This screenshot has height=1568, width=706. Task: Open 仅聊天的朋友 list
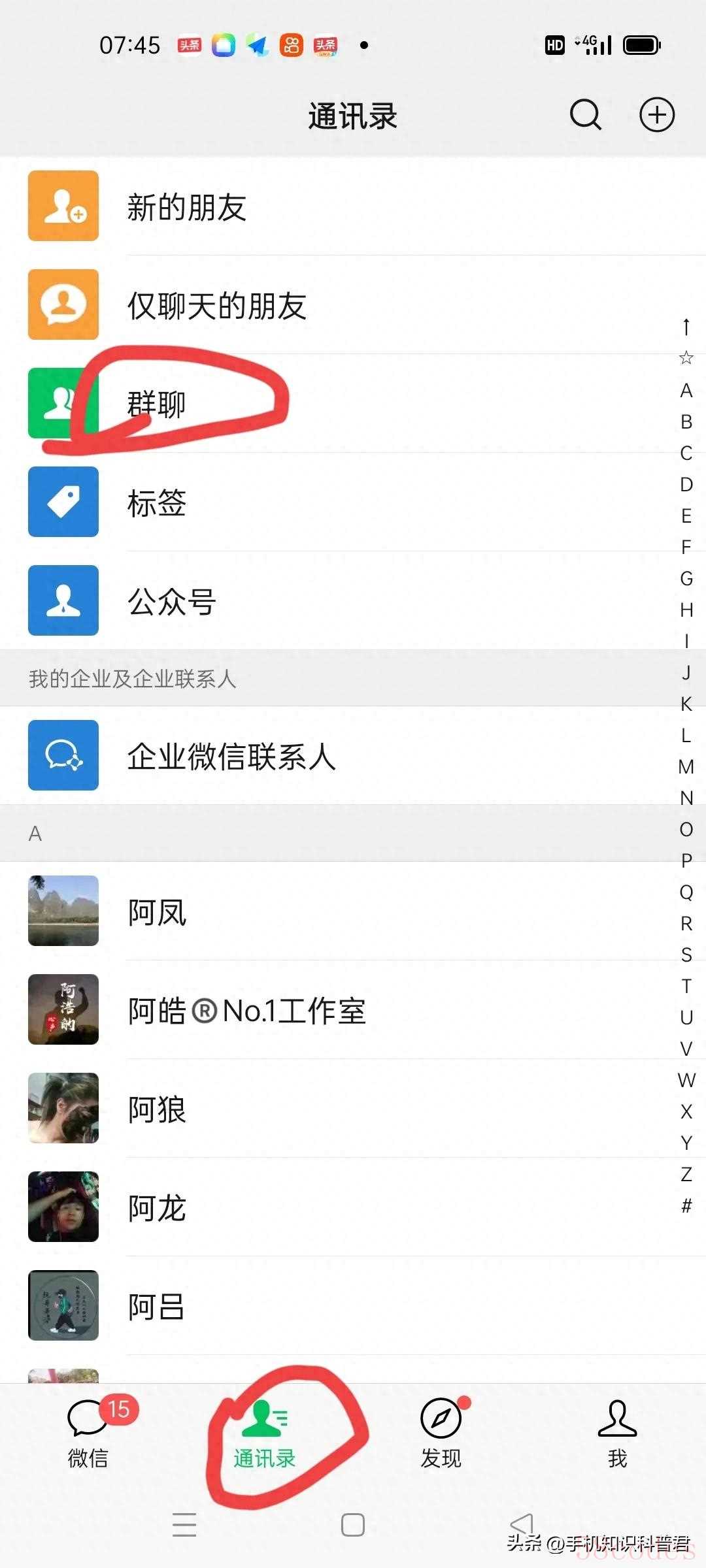point(353,305)
